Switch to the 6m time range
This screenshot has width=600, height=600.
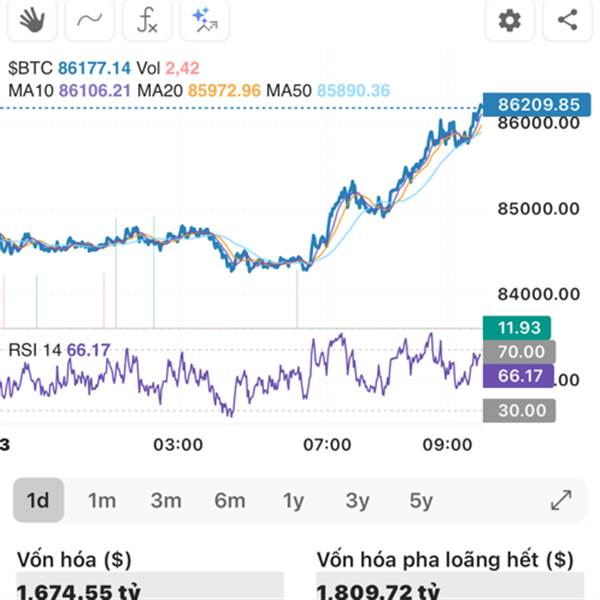[x=230, y=500]
